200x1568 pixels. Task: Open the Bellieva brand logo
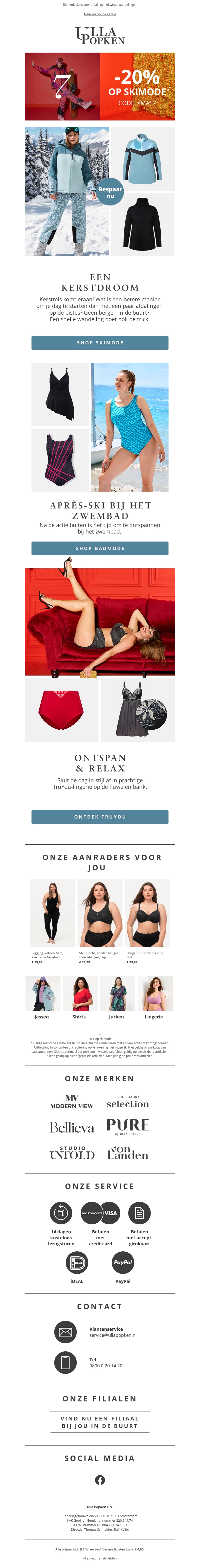point(72,1127)
